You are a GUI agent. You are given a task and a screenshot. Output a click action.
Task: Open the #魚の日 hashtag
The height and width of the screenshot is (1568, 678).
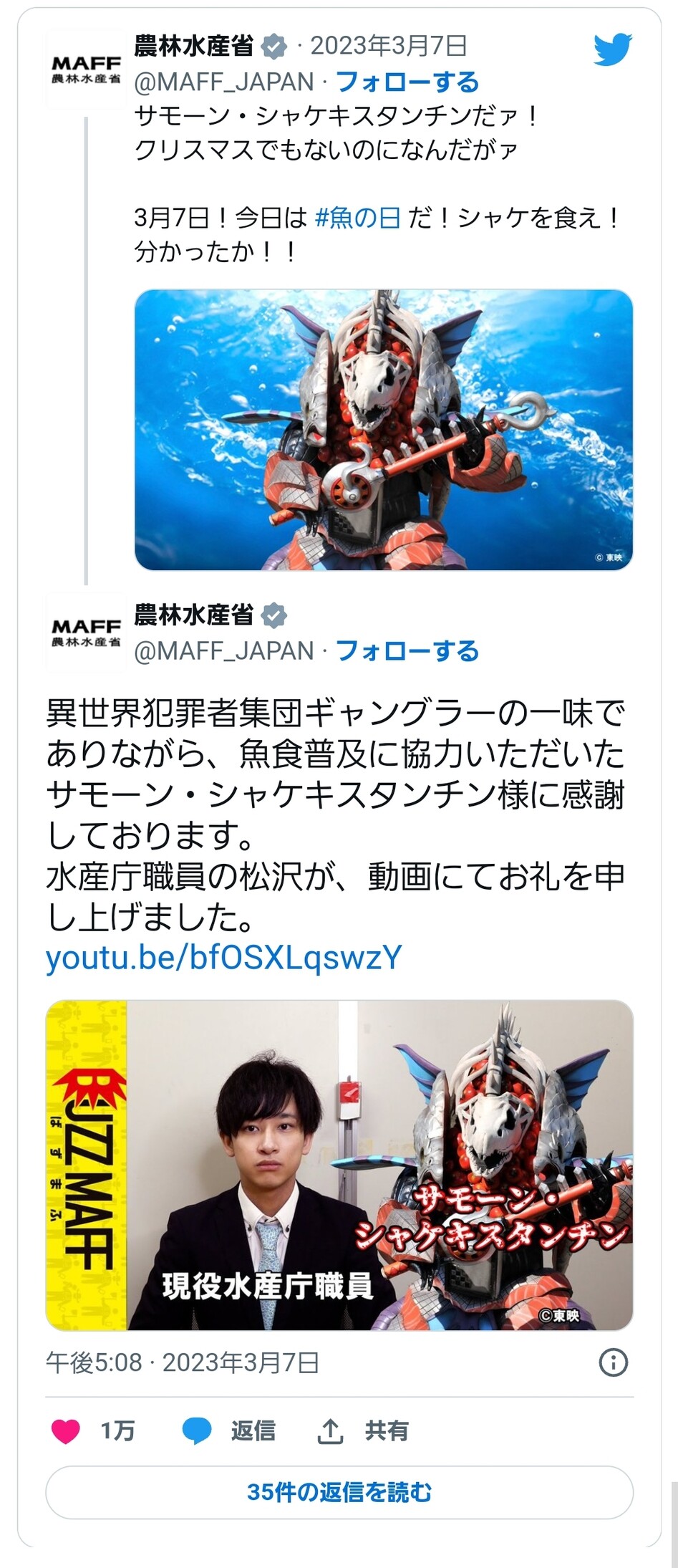(x=357, y=218)
